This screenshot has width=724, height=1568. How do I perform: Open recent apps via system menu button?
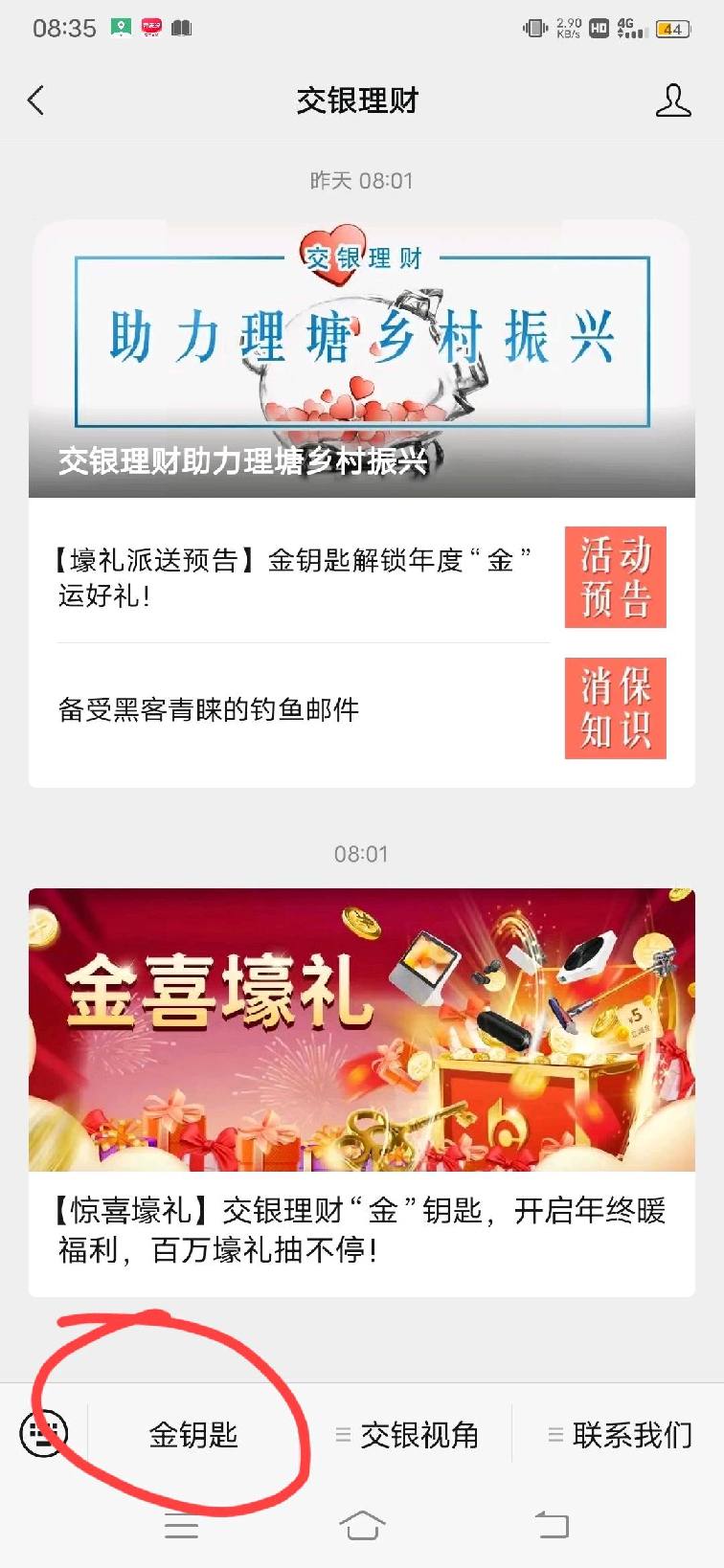point(181,1526)
